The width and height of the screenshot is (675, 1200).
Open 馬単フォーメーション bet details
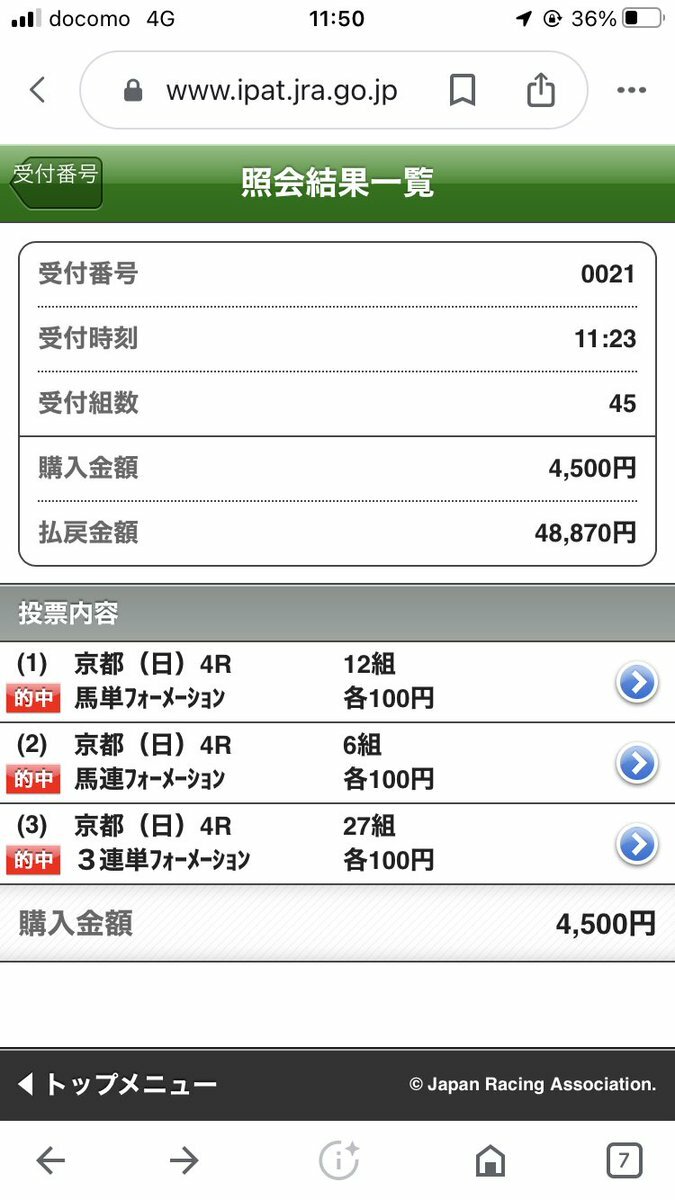coord(636,683)
